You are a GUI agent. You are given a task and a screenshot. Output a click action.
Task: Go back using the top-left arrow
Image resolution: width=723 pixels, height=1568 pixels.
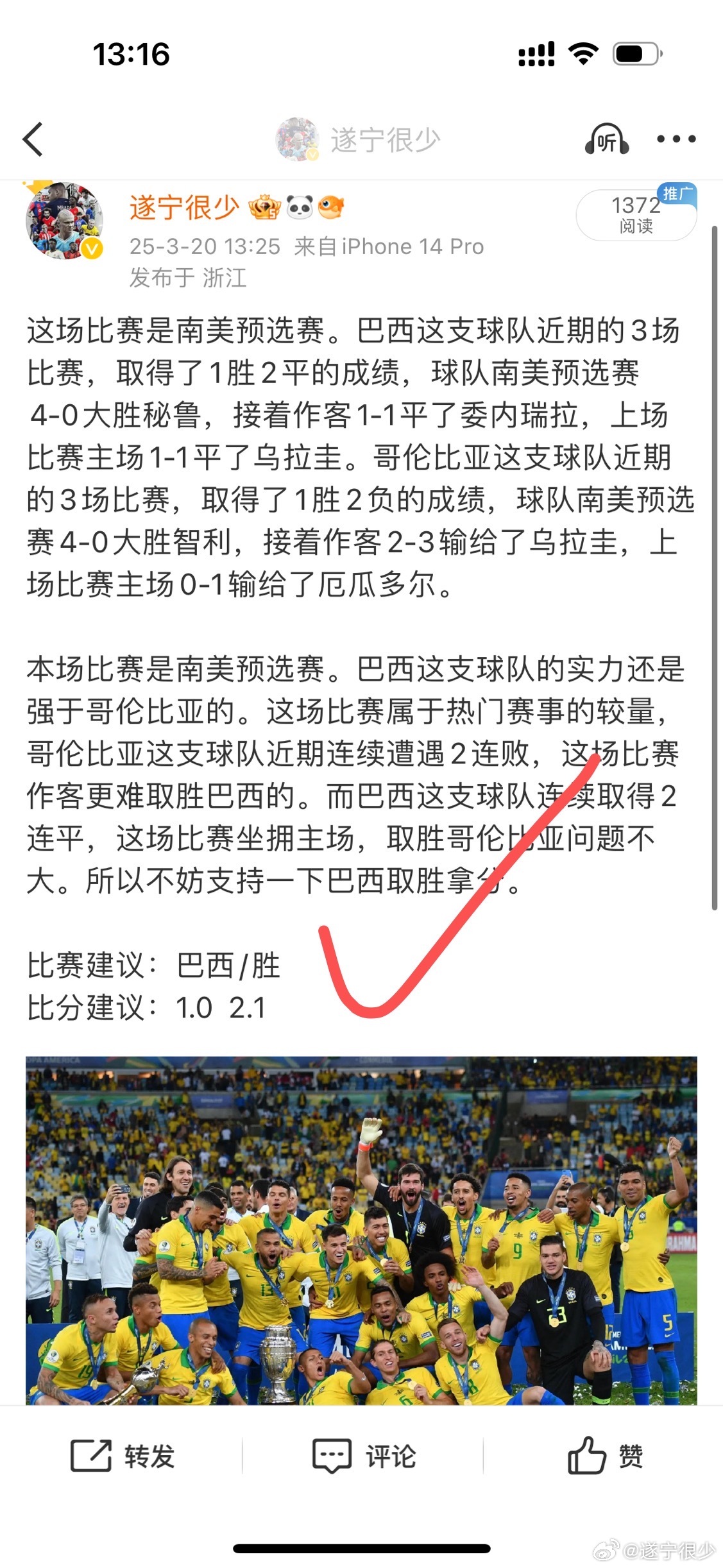click(33, 139)
